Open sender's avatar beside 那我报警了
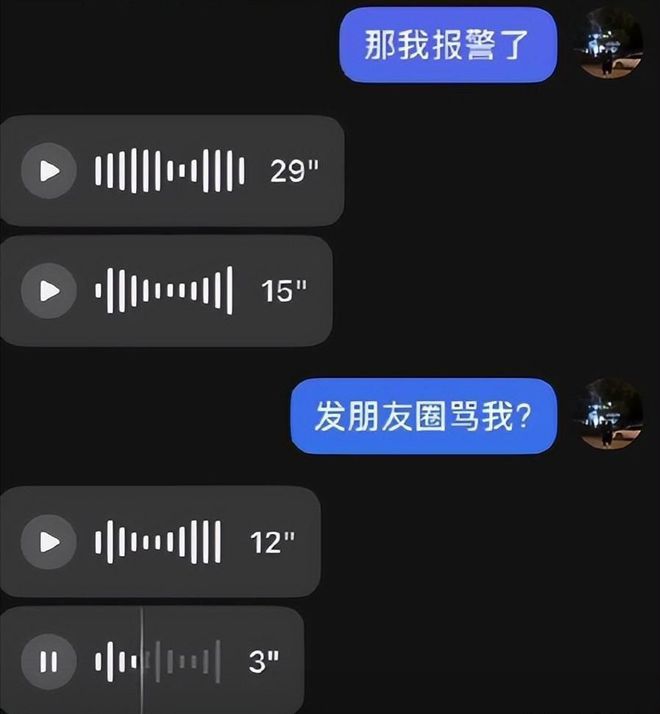Image resolution: width=660 pixels, height=714 pixels. tap(612, 44)
